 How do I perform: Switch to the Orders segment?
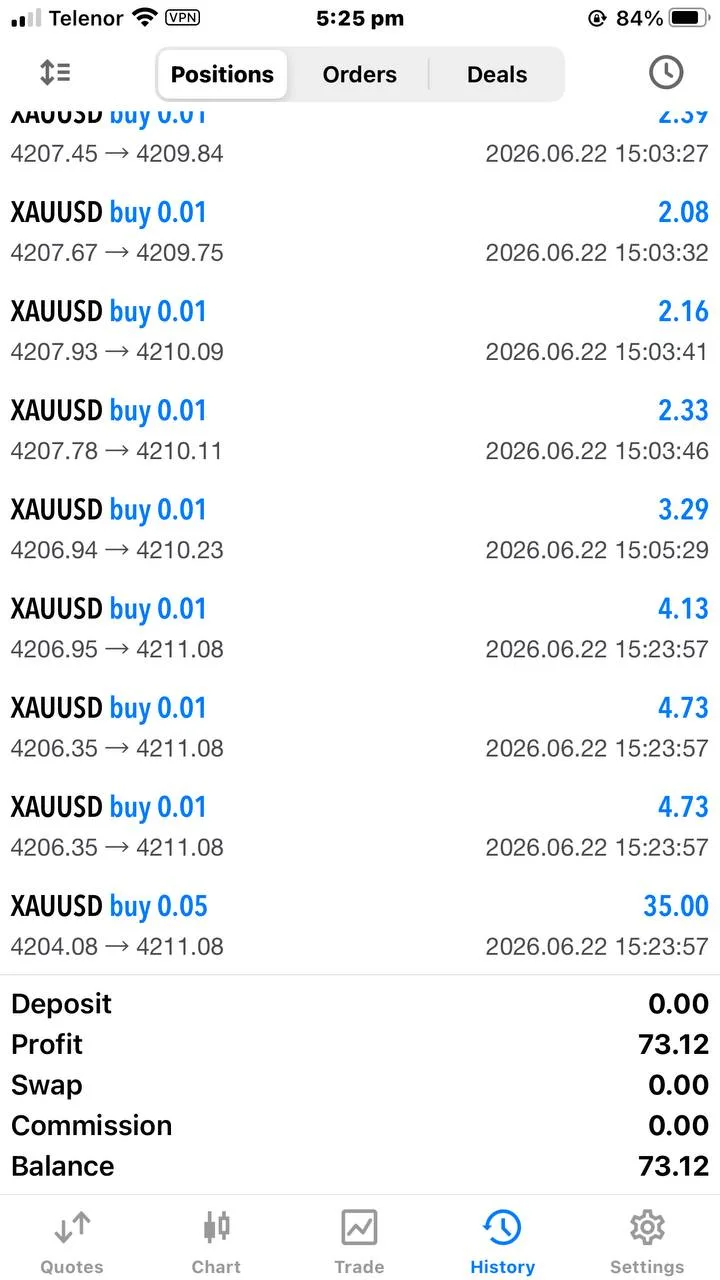coord(360,74)
